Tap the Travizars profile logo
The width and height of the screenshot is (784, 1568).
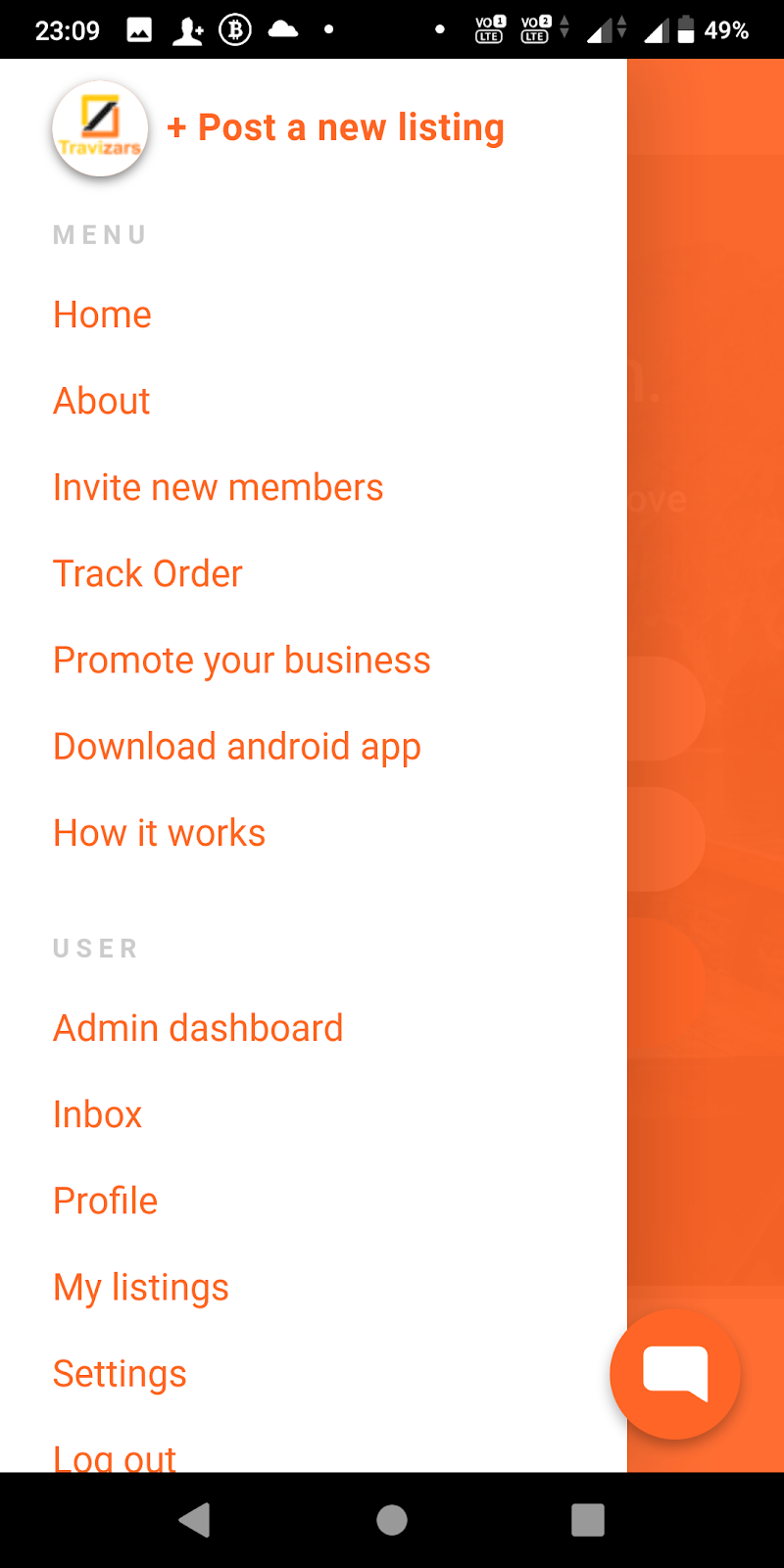[x=100, y=128]
